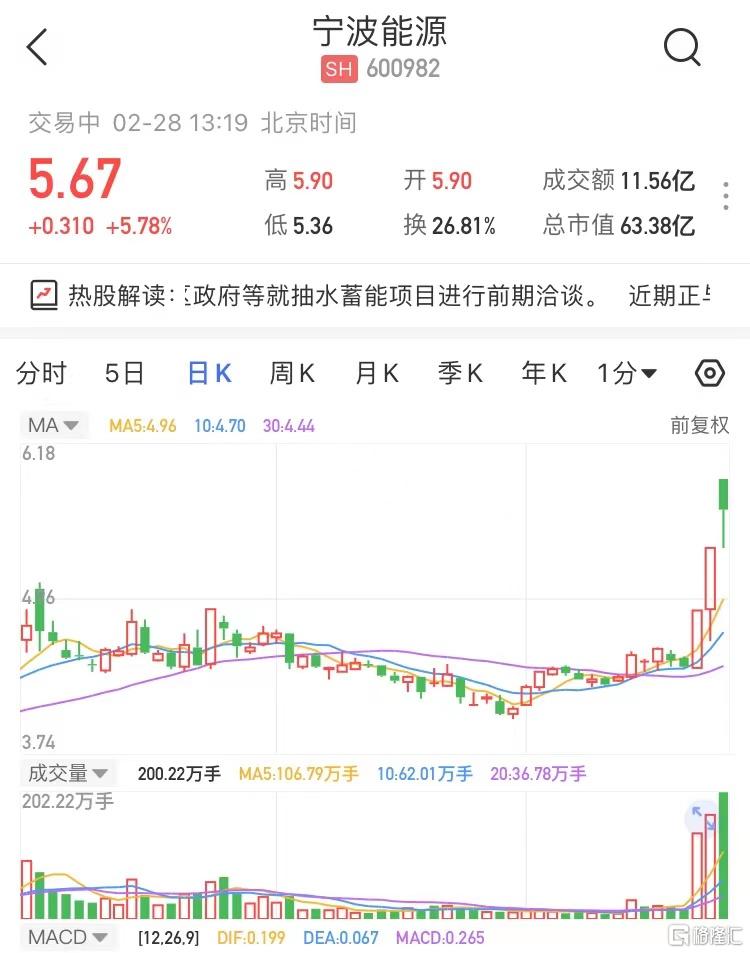Screen dimensions: 750x953
Task: Expand the 1分 minute interval dropdown
Action: click(x=627, y=373)
